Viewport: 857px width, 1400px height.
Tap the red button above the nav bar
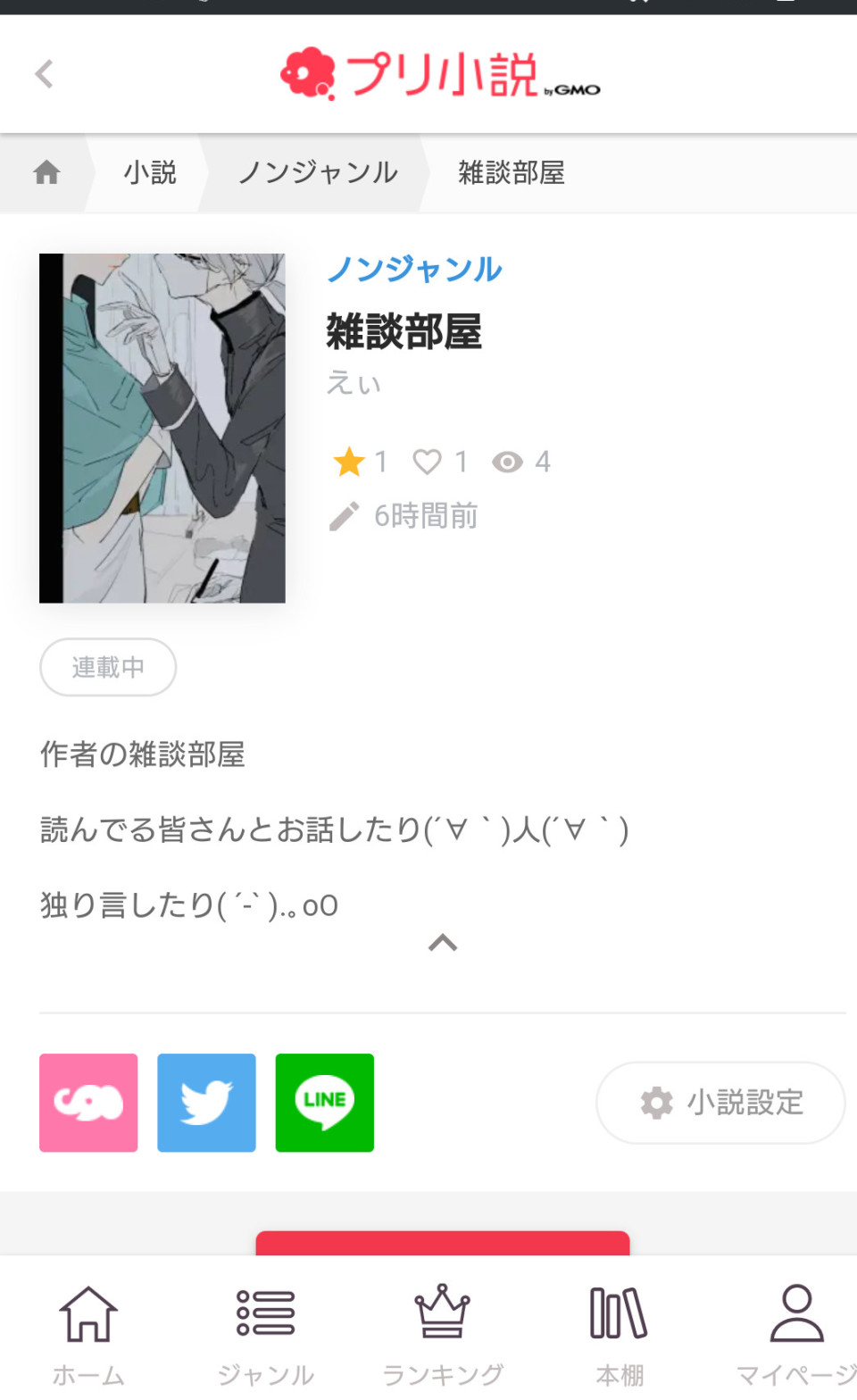tap(443, 1243)
